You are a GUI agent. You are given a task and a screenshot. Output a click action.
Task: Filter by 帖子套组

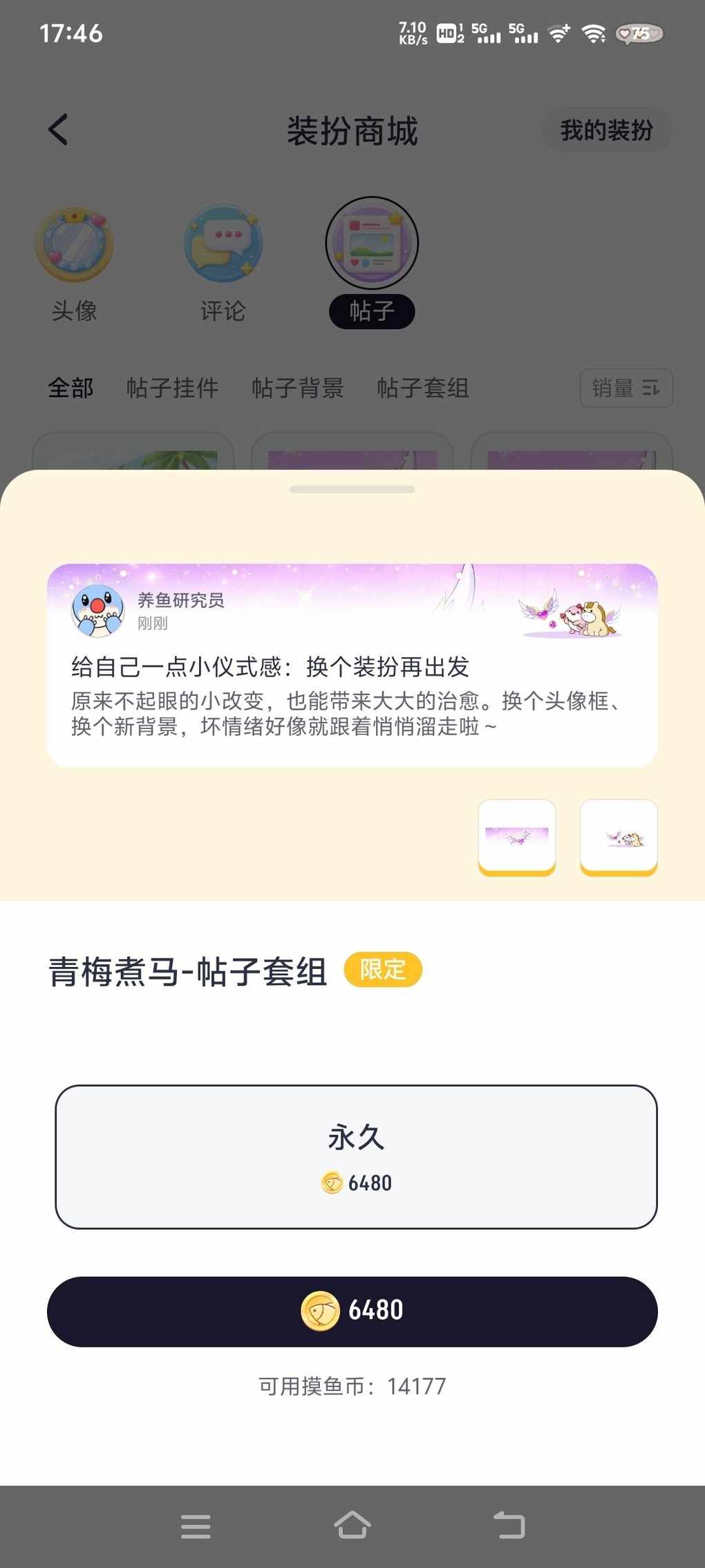pos(423,388)
